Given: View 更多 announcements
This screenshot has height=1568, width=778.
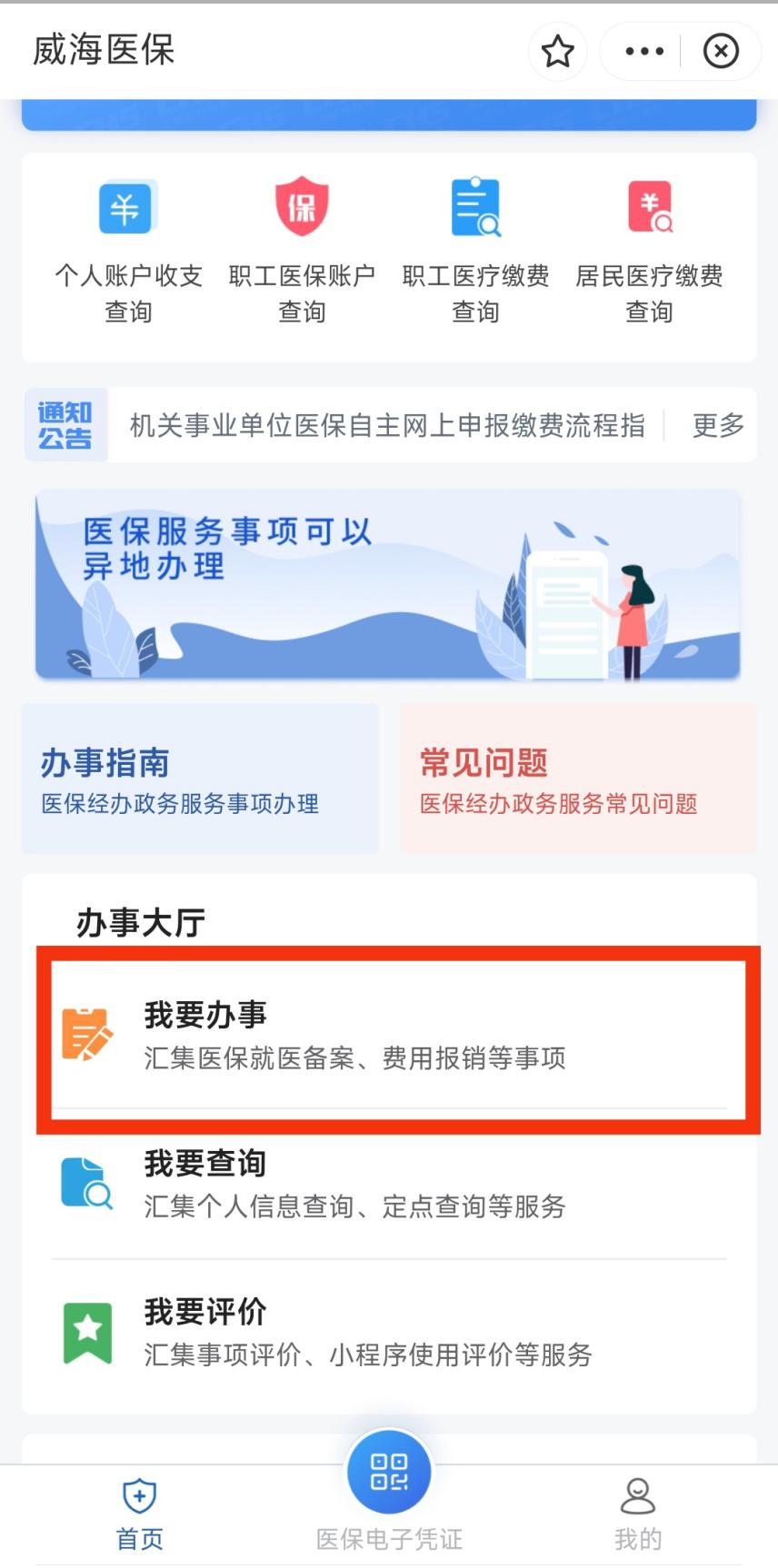Looking at the screenshot, I should pos(718,425).
